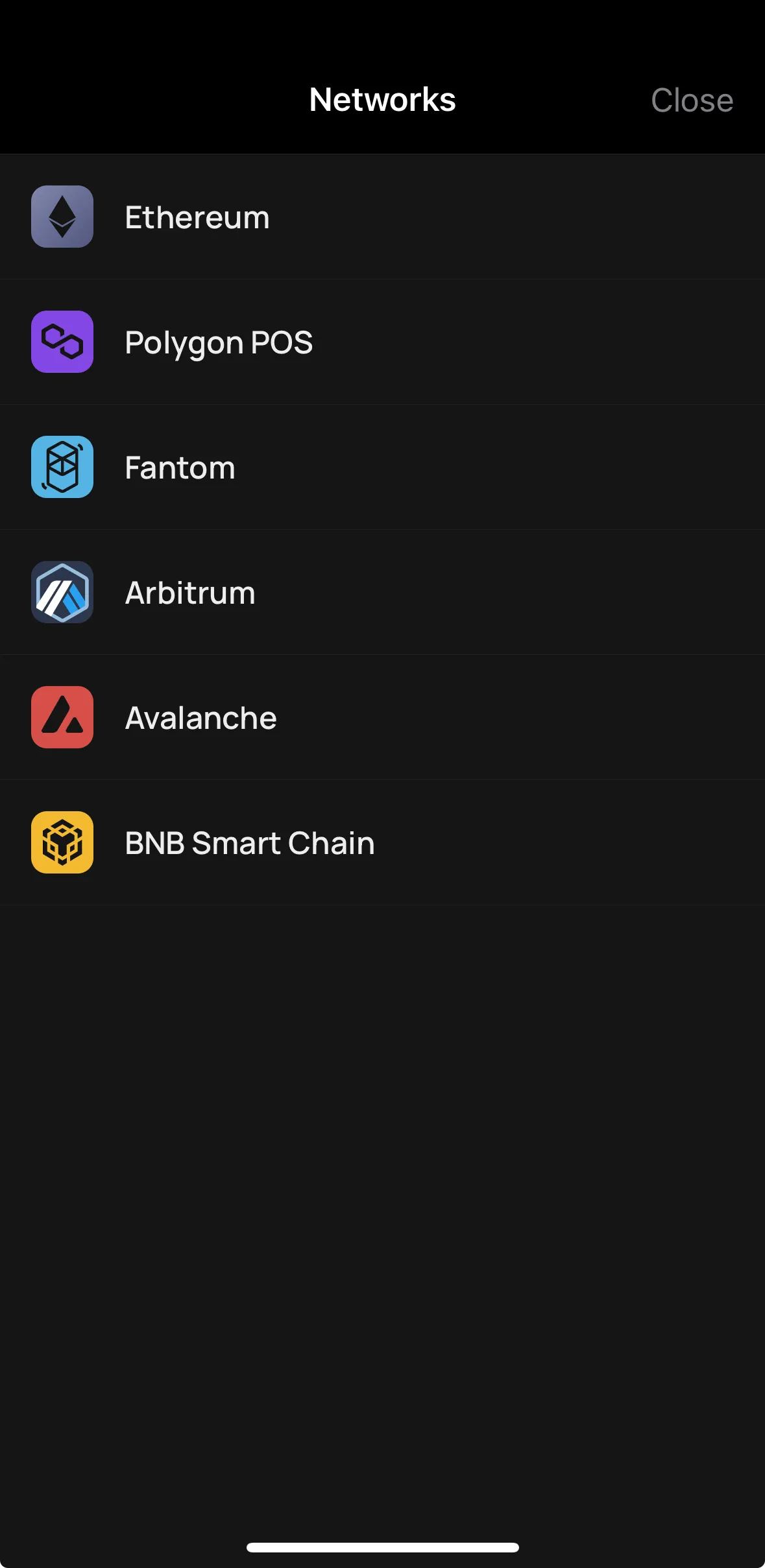This screenshot has width=765, height=1568.
Task: Tap the Arbitrum label text
Action: point(189,592)
